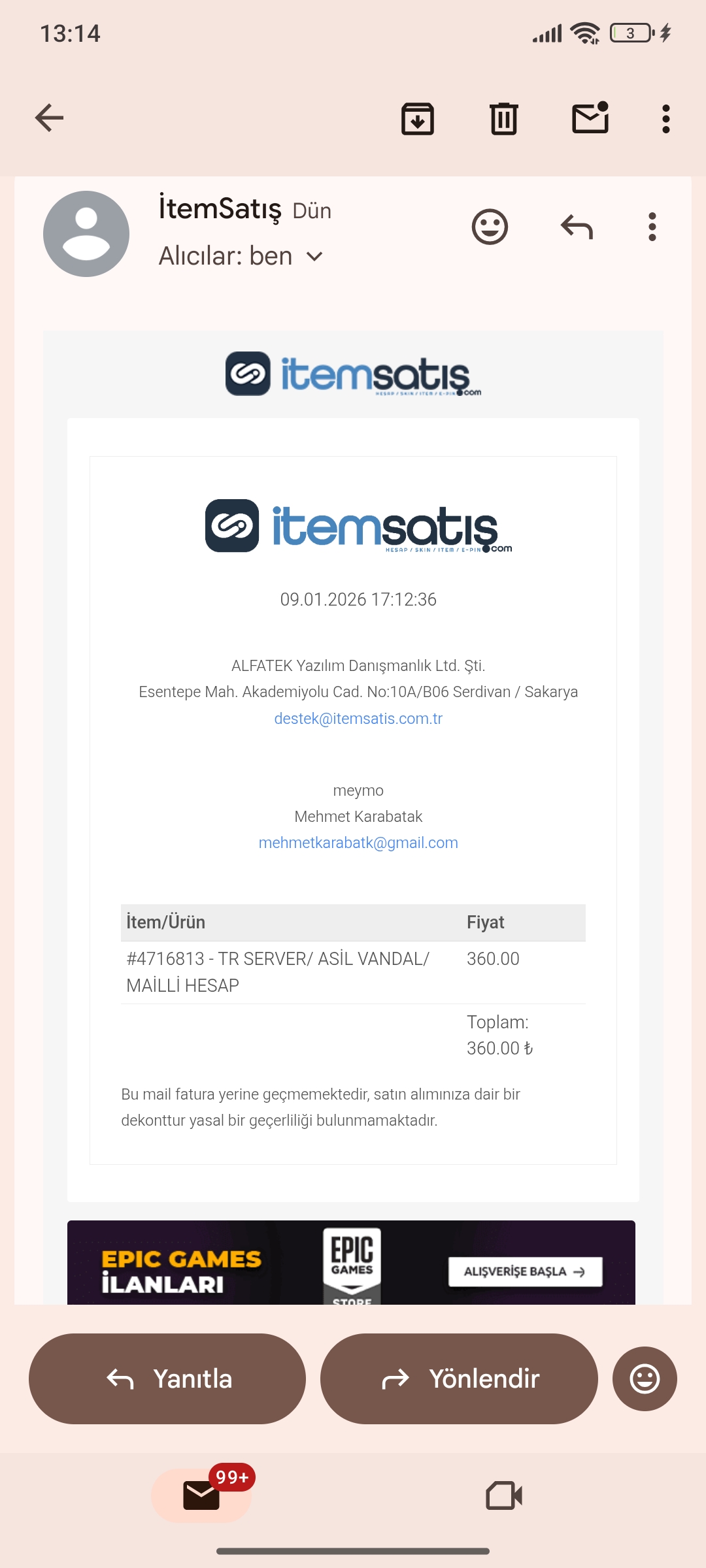Tap the Yönlendir button
The height and width of the screenshot is (1568, 706).
pos(459,1379)
